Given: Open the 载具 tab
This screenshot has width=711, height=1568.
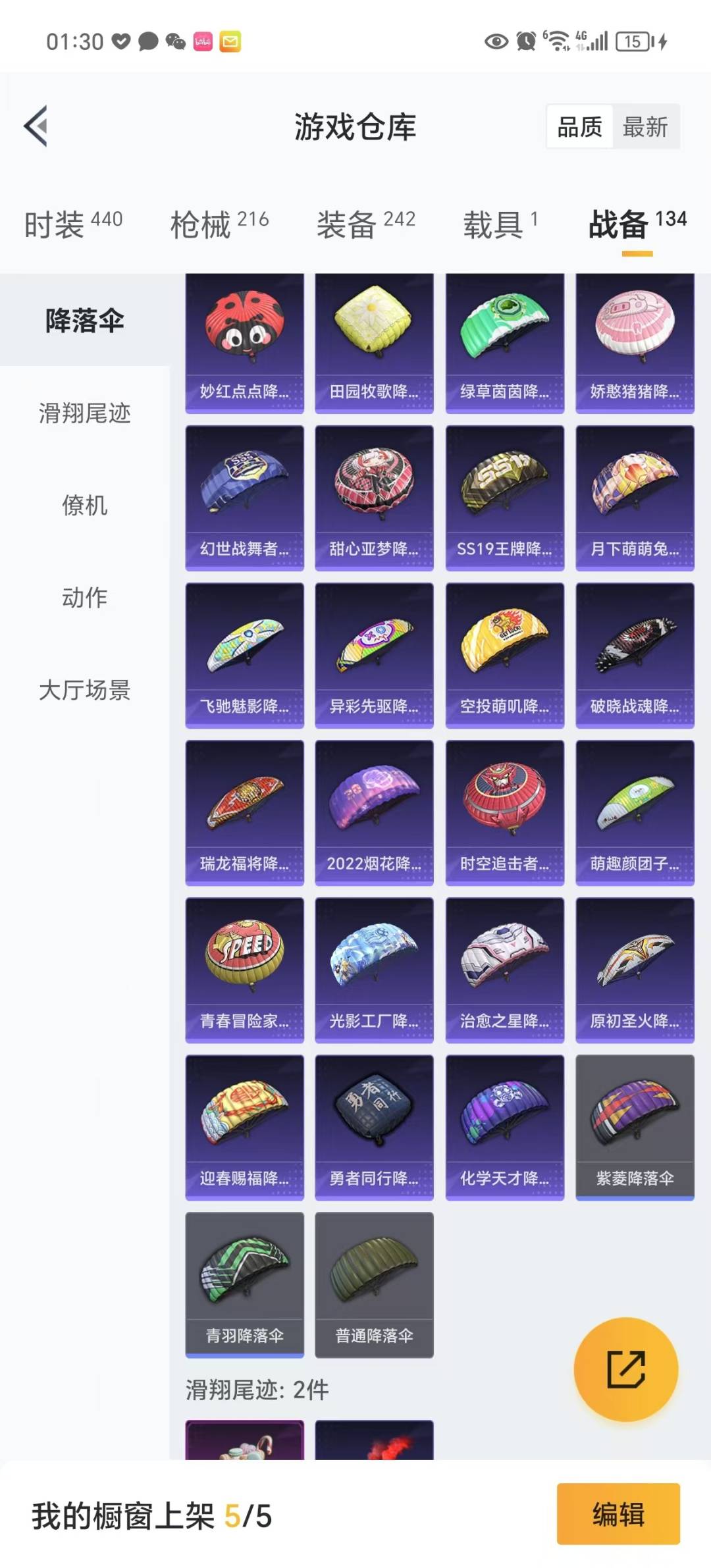Looking at the screenshot, I should [x=500, y=224].
